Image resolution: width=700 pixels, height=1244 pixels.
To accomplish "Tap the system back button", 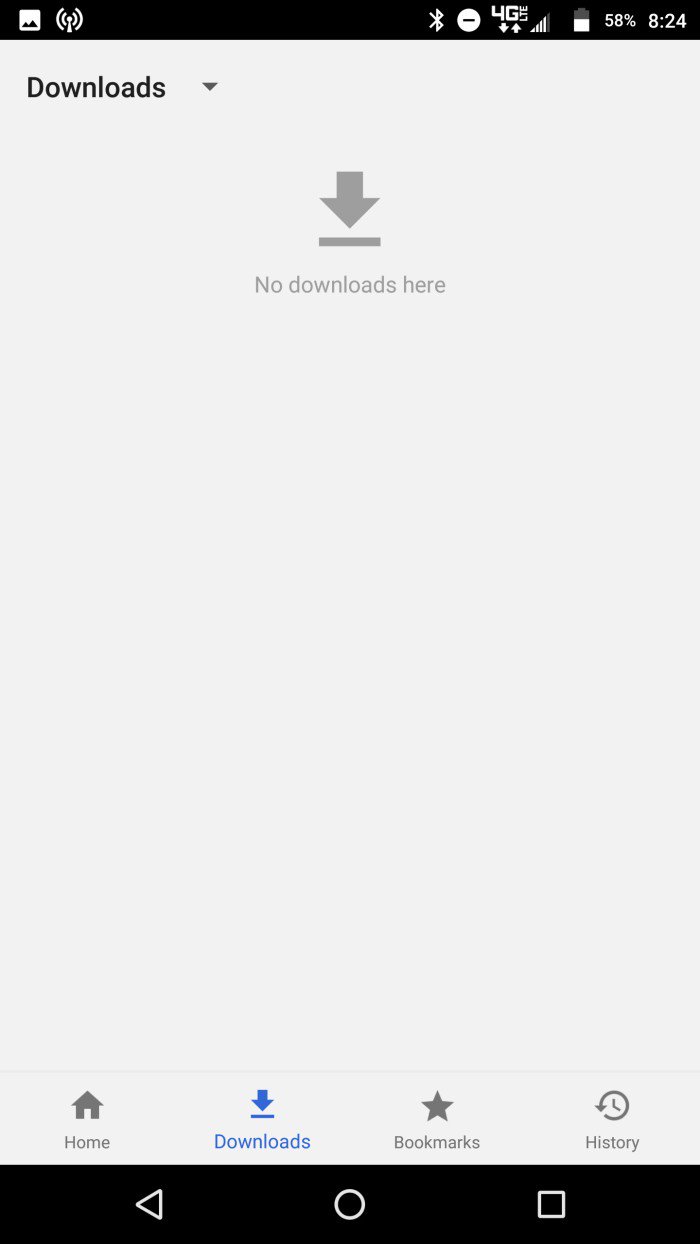I will [150, 1204].
